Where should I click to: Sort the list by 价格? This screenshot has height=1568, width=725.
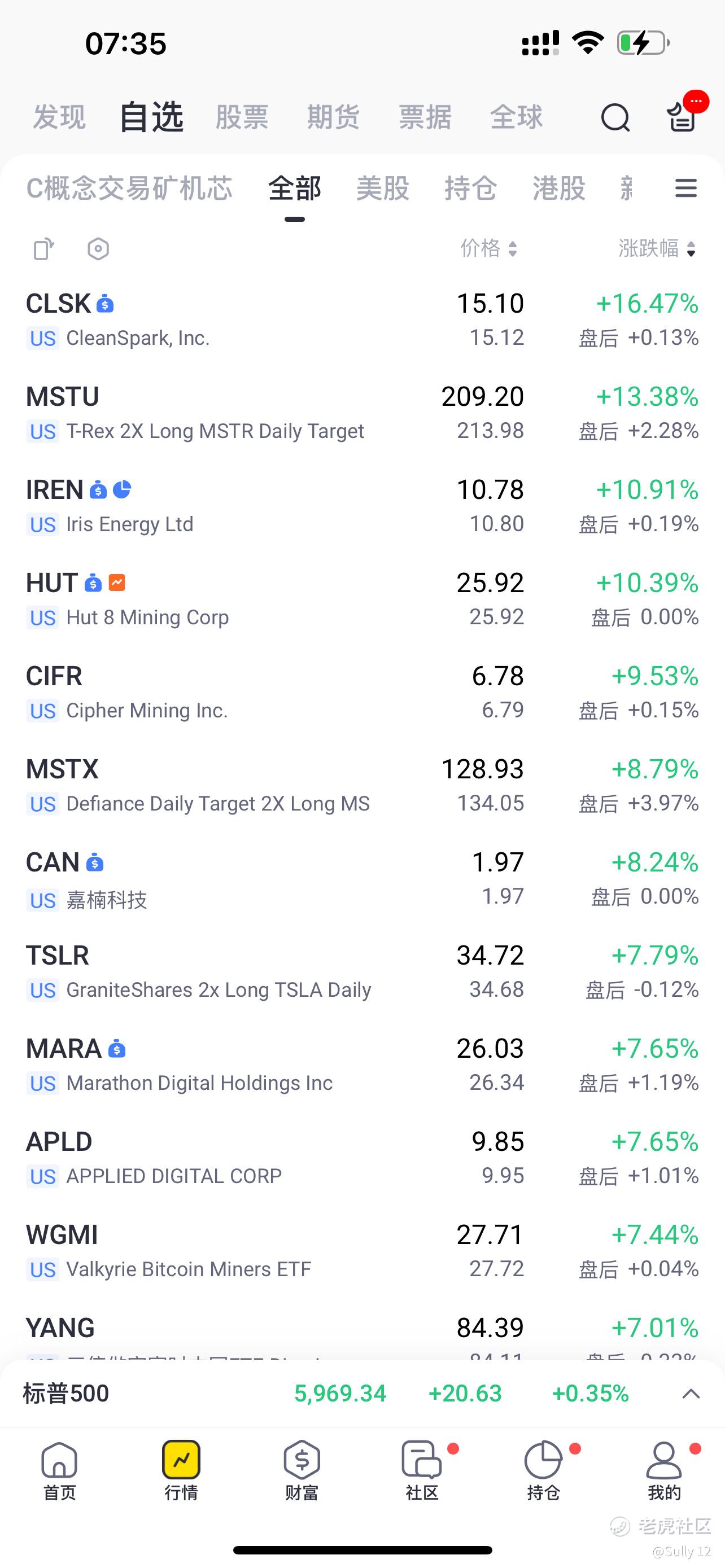pos(489,248)
